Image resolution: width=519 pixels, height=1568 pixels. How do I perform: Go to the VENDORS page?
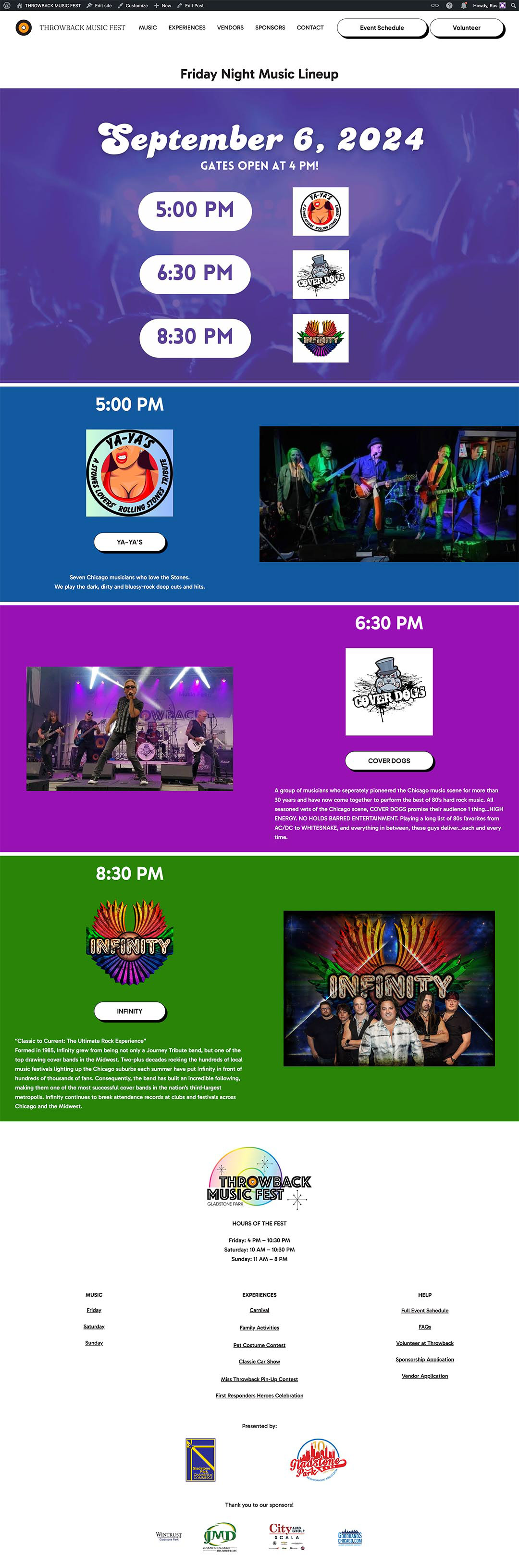point(230,27)
